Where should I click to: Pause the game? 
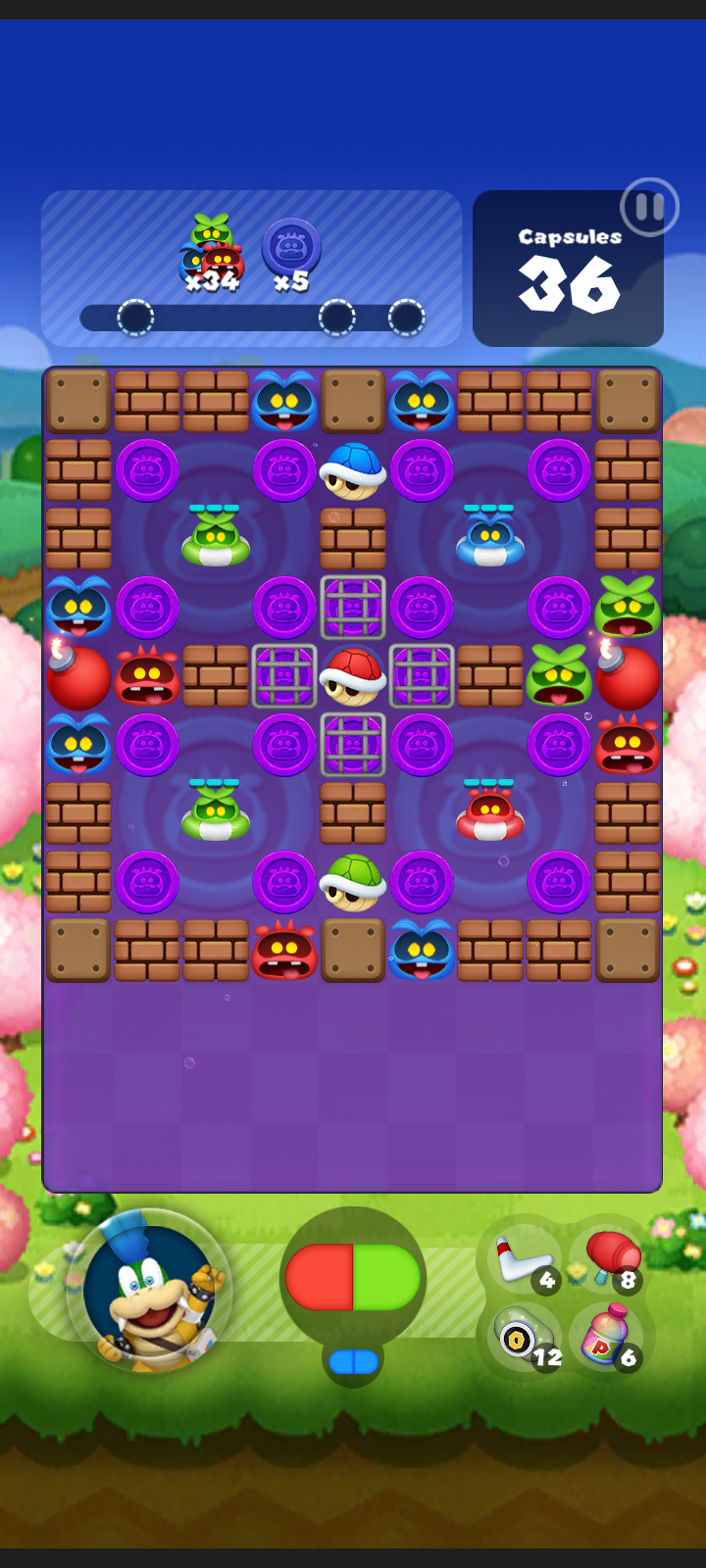tap(649, 207)
